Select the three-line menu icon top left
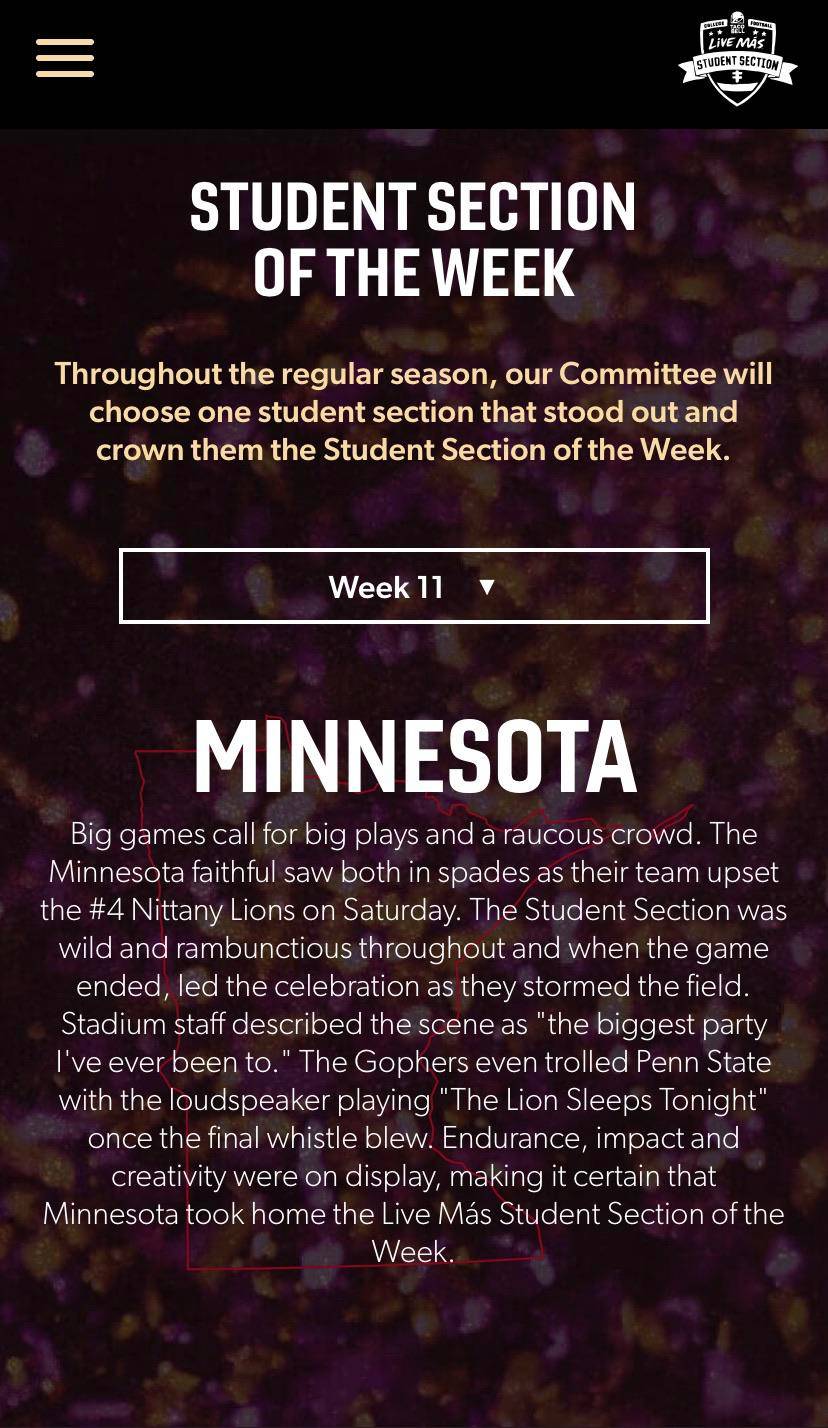 tap(64, 58)
